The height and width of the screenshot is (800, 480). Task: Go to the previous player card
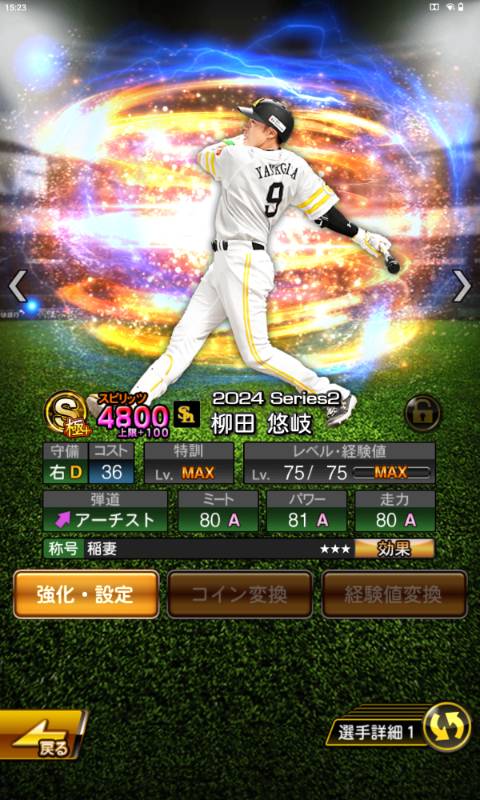coord(18,286)
